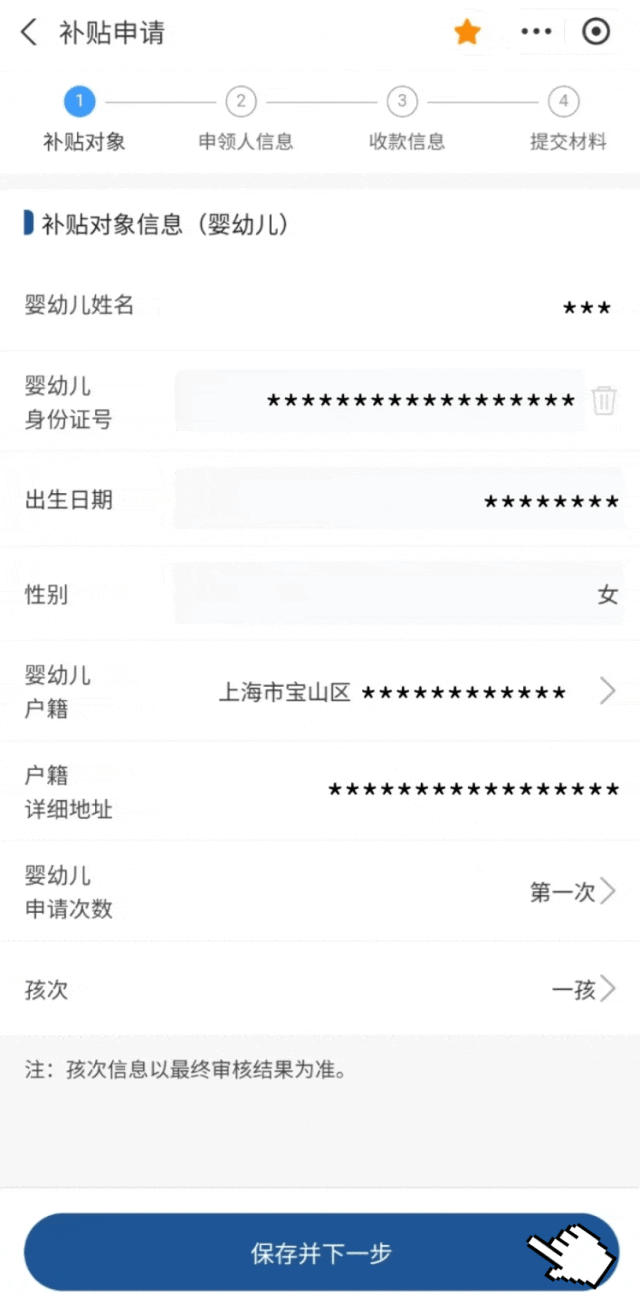Go back from 补贴申请 page

(29, 32)
